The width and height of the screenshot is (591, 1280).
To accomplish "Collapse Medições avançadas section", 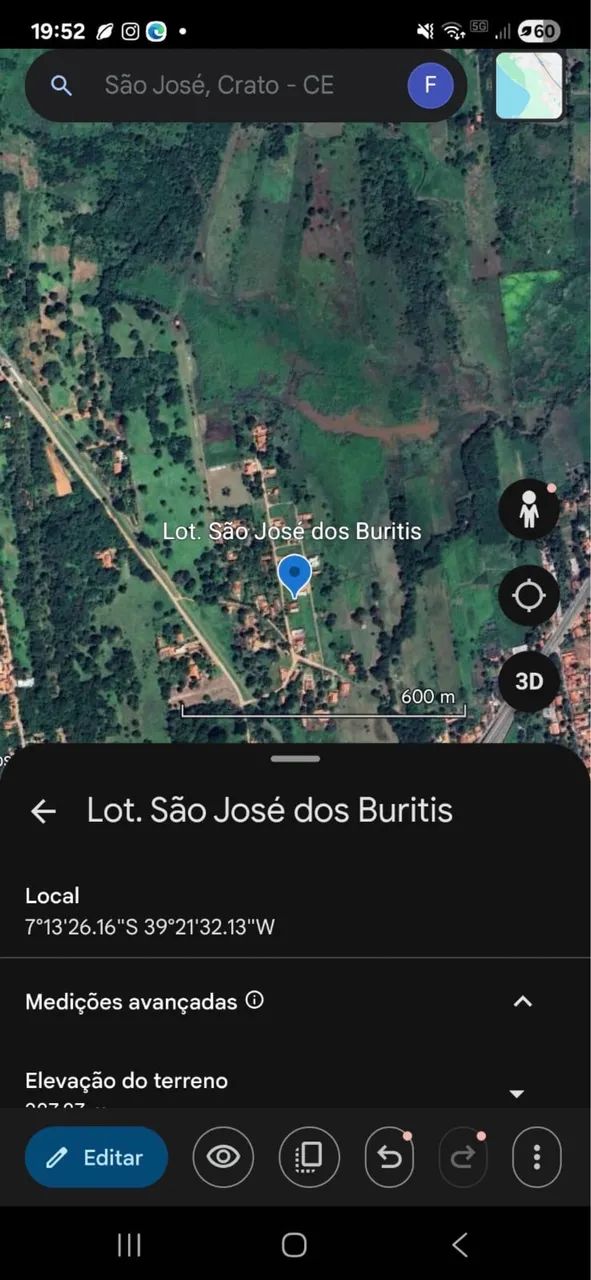I will (523, 1001).
